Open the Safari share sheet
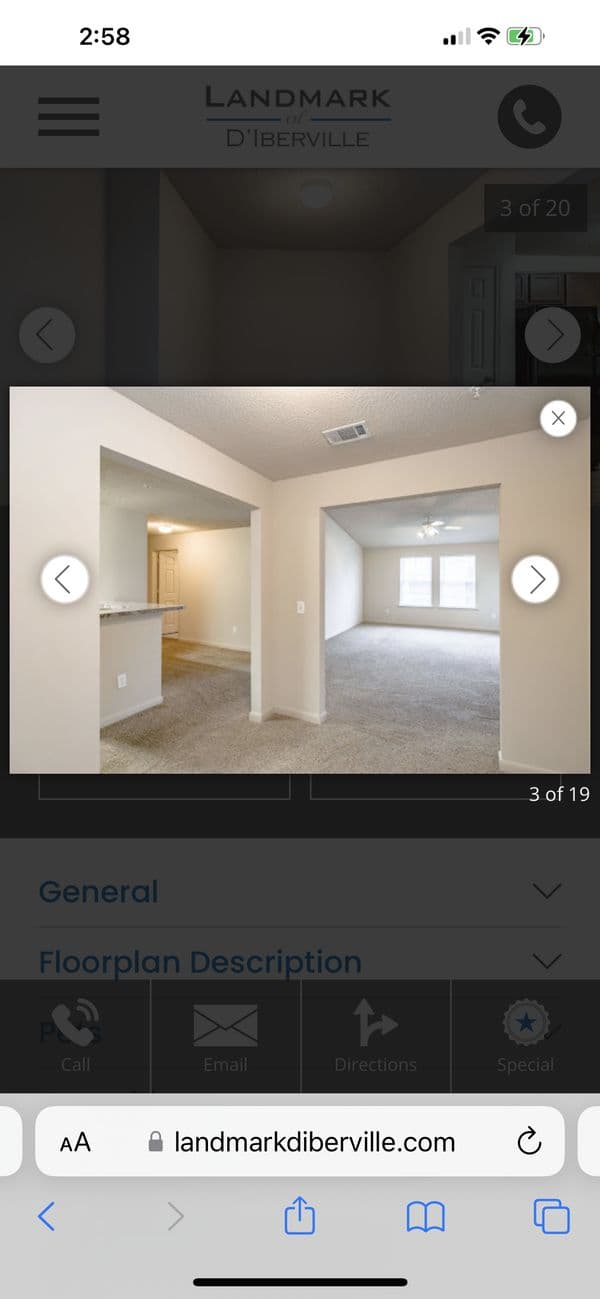This screenshot has height=1299, width=600. click(300, 1216)
